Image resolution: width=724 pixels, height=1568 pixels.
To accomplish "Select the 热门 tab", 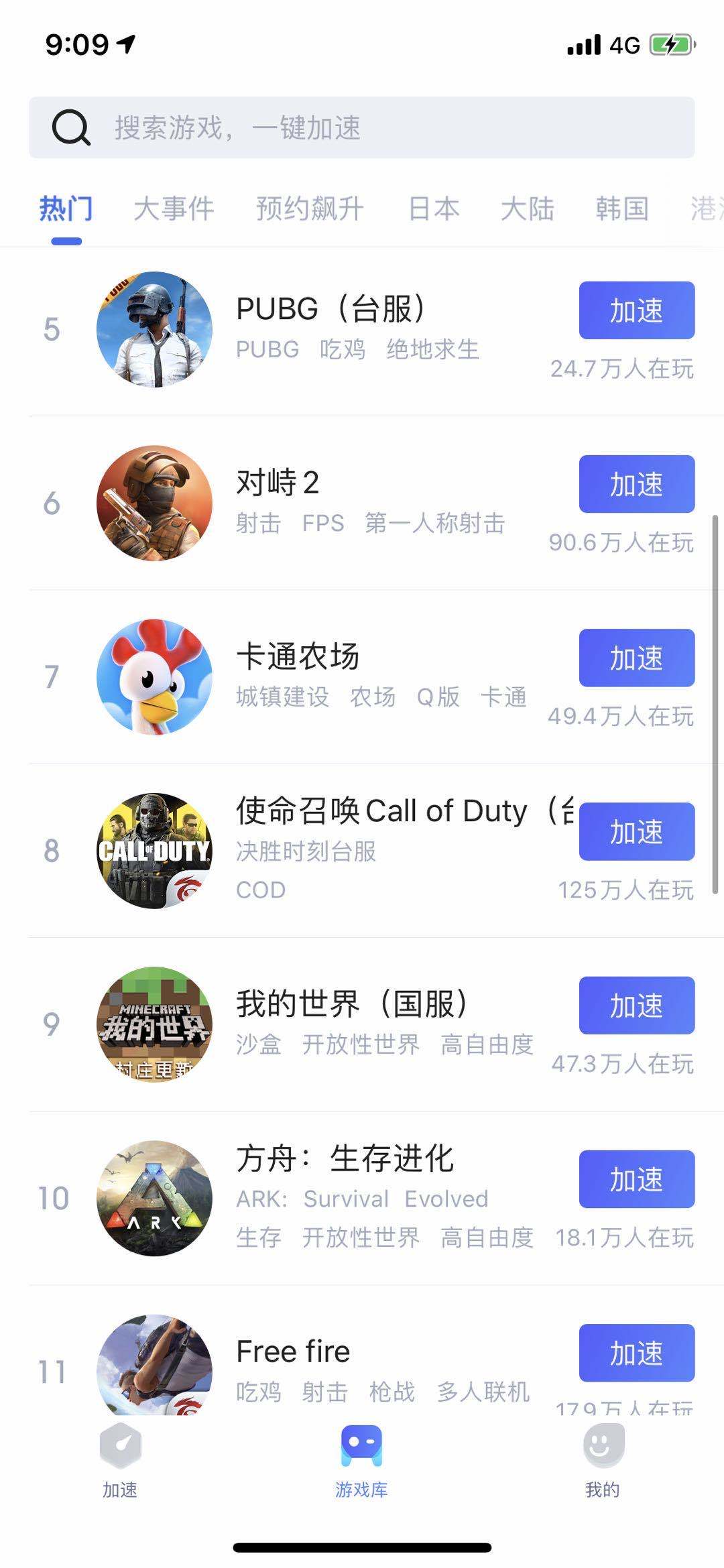I will 66,209.
